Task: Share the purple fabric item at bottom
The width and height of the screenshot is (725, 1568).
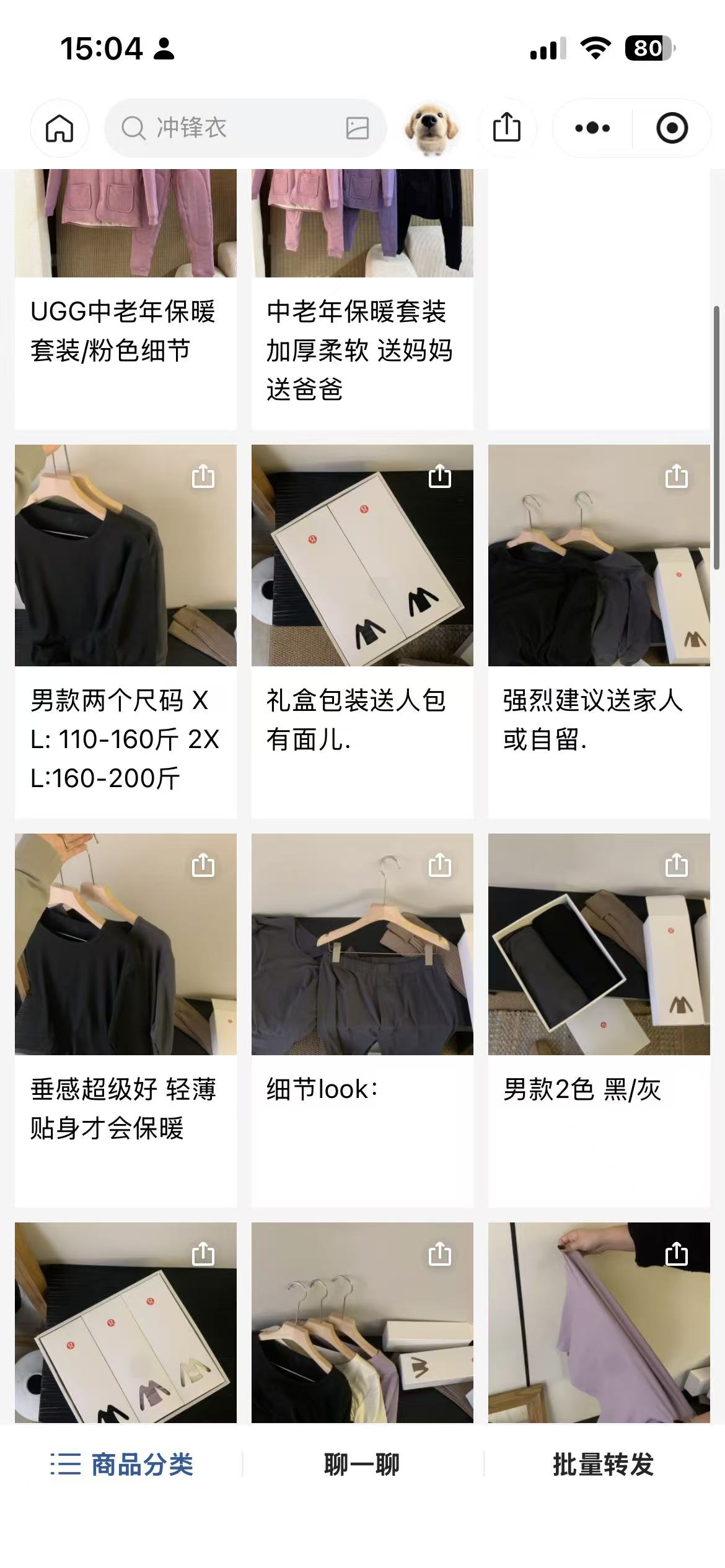Action: (x=677, y=1255)
